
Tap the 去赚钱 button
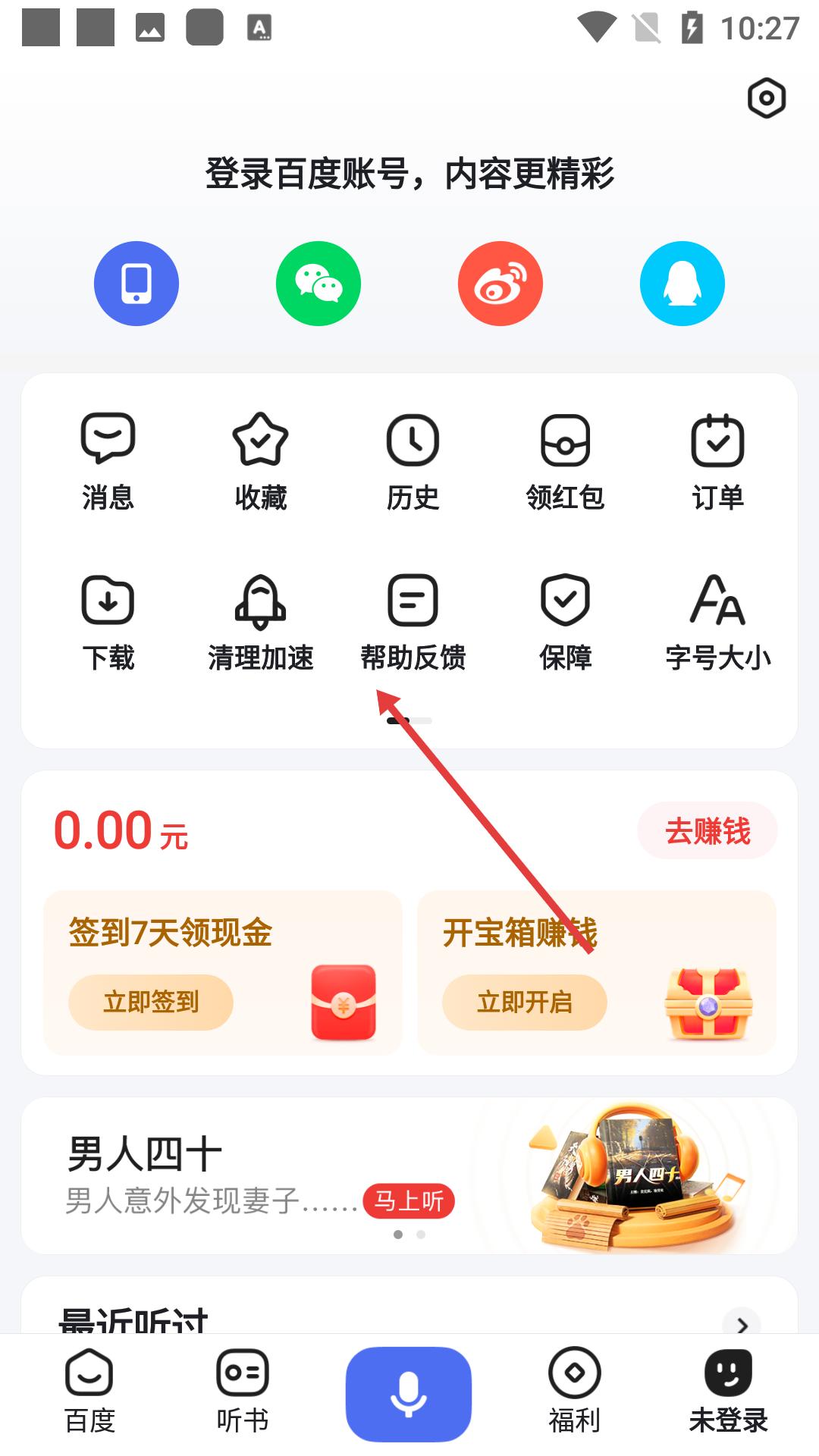(707, 831)
